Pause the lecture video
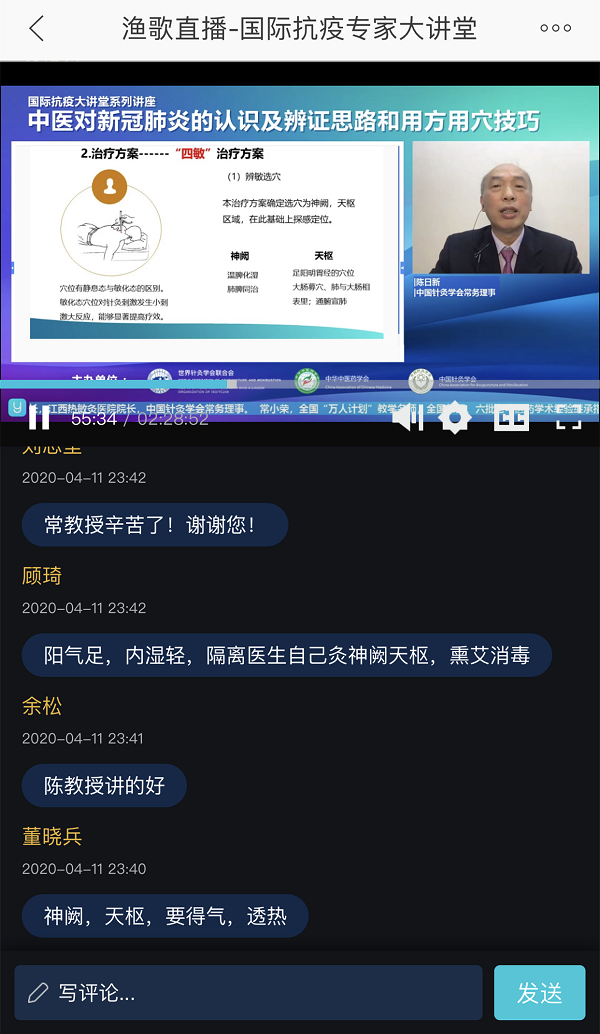600x1034 pixels. point(39,418)
